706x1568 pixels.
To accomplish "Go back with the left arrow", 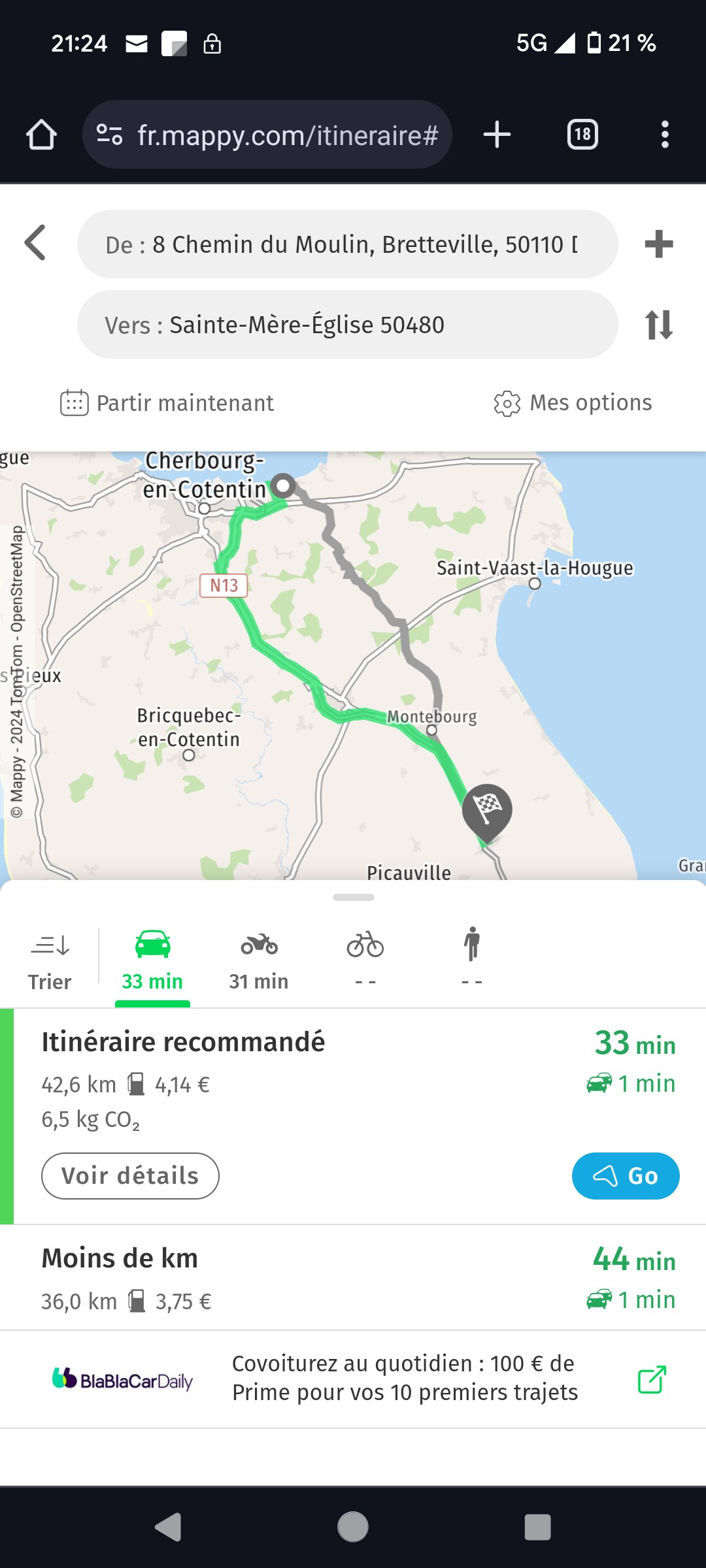I will 35,243.
